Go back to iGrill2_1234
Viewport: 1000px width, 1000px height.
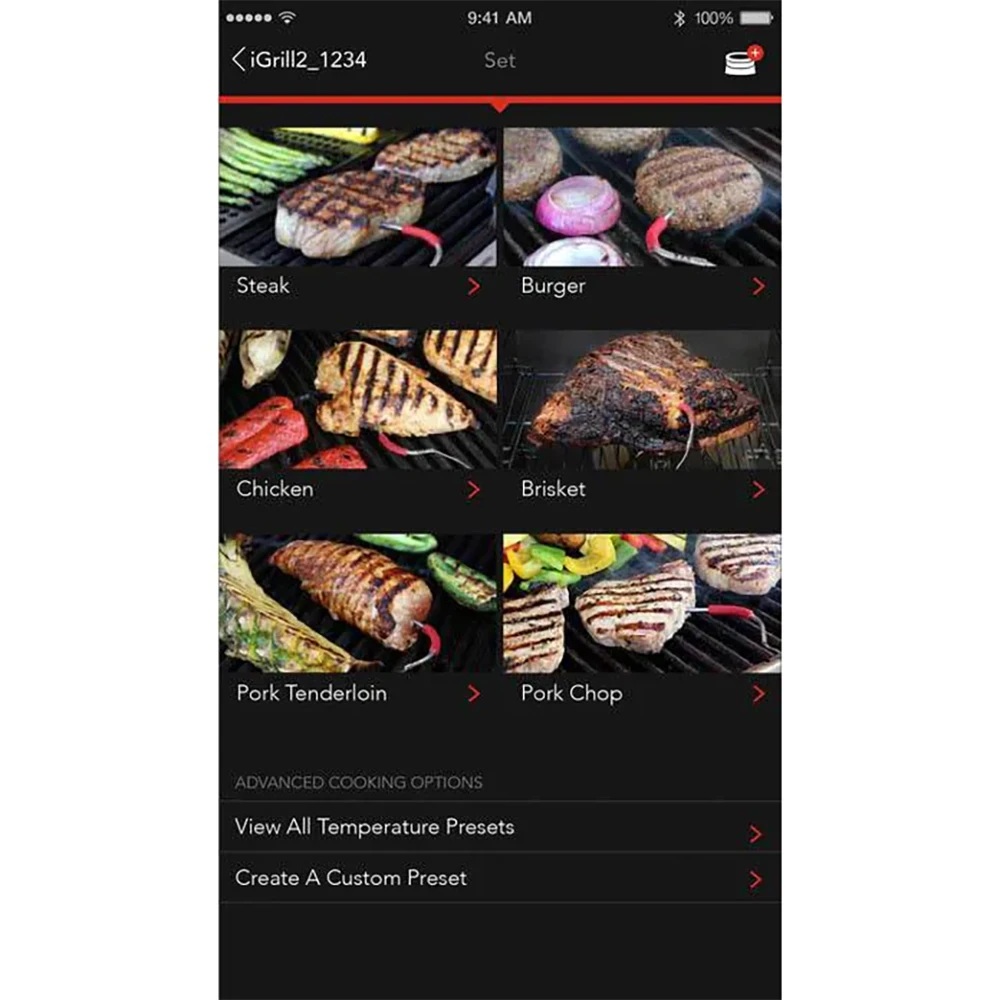point(298,60)
